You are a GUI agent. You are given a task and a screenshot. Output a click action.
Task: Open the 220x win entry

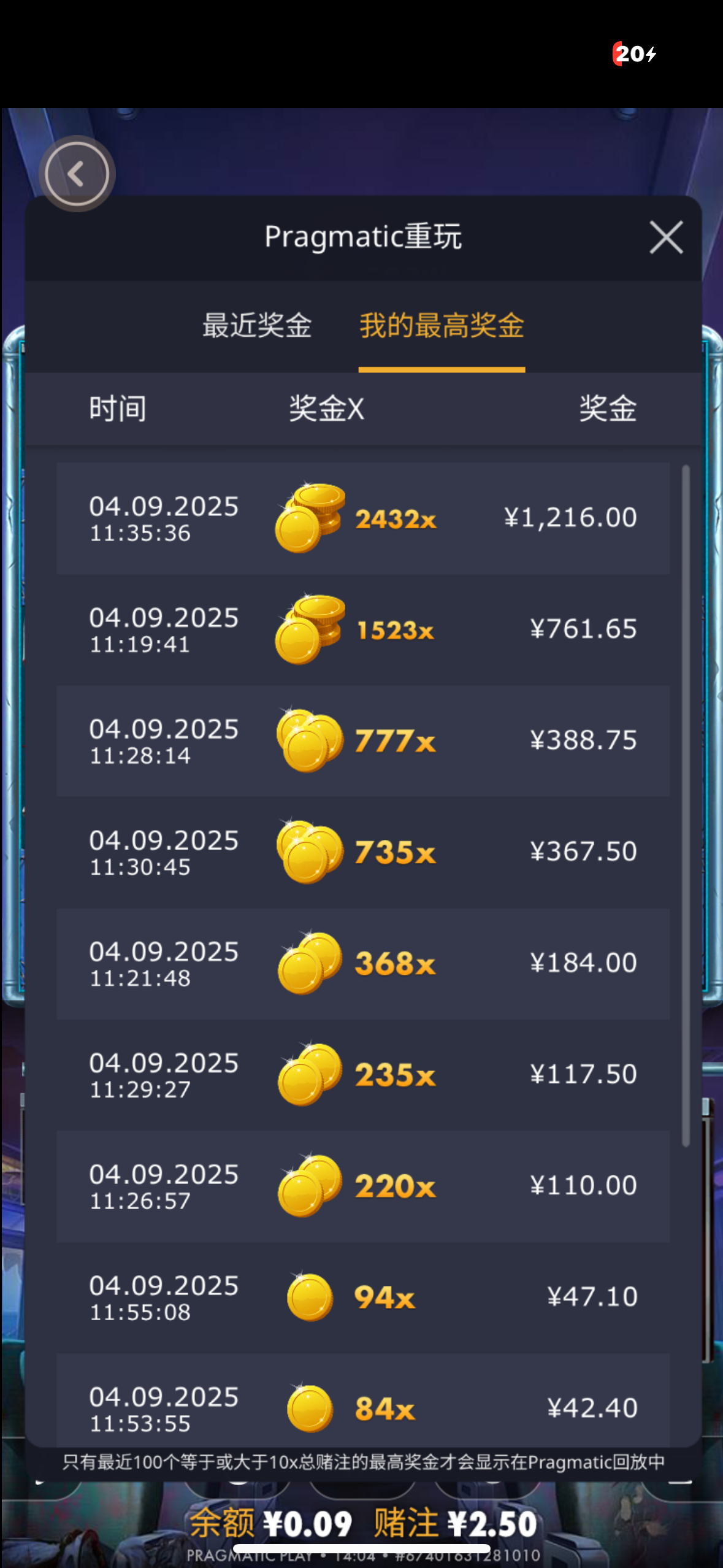[363, 1186]
